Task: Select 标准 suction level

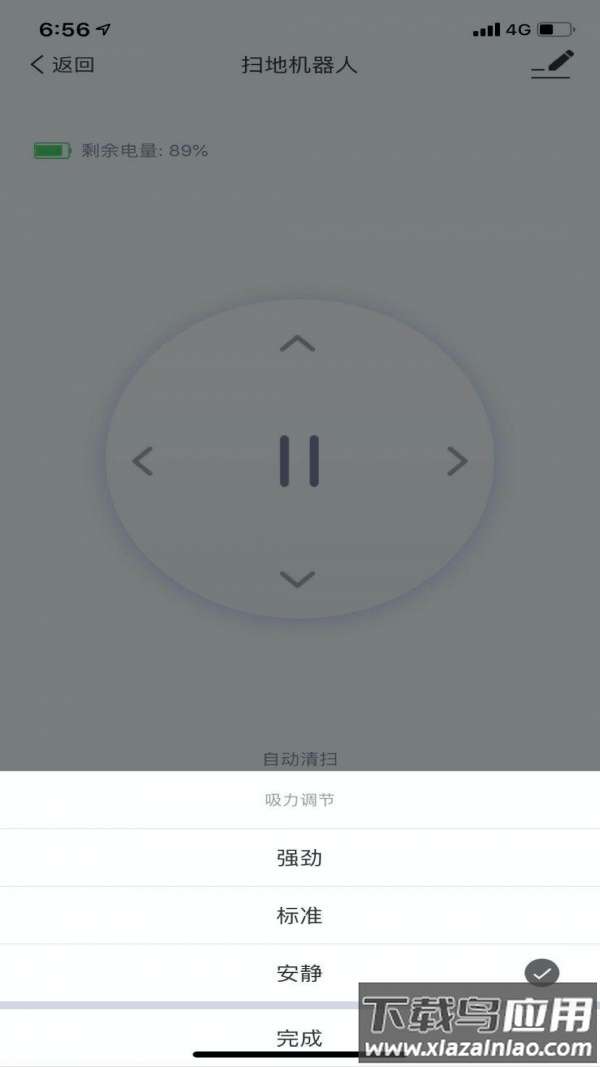Action: [x=299, y=915]
